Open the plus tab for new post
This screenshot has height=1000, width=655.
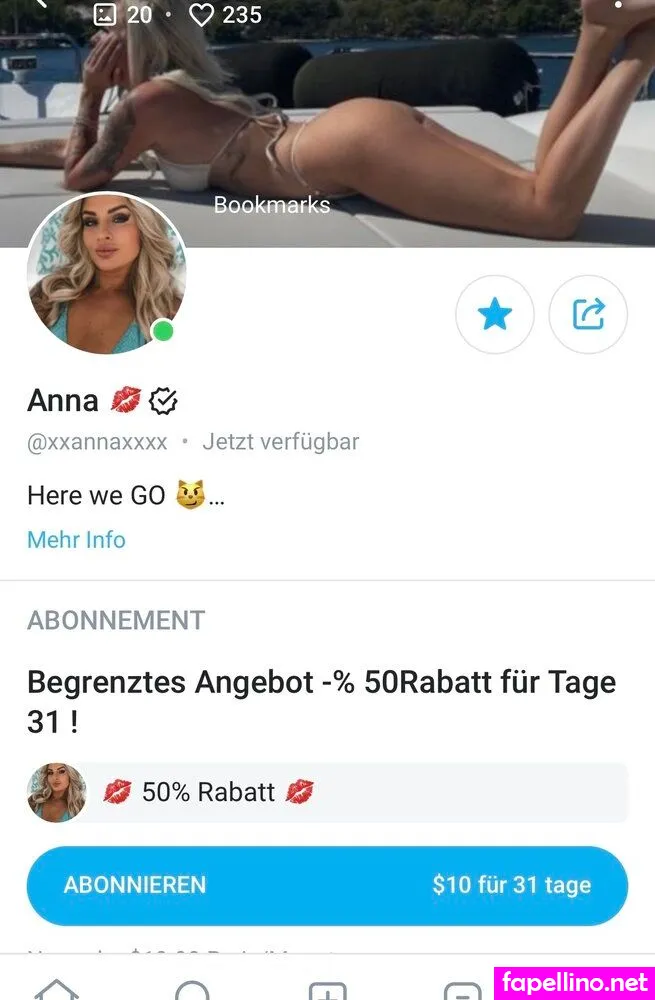(327, 989)
